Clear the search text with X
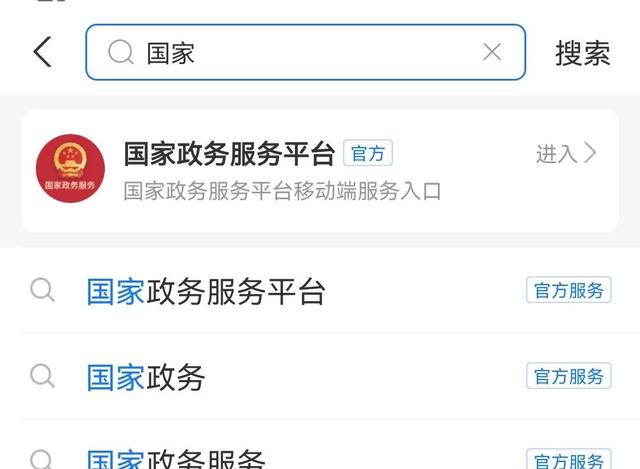 coord(492,52)
